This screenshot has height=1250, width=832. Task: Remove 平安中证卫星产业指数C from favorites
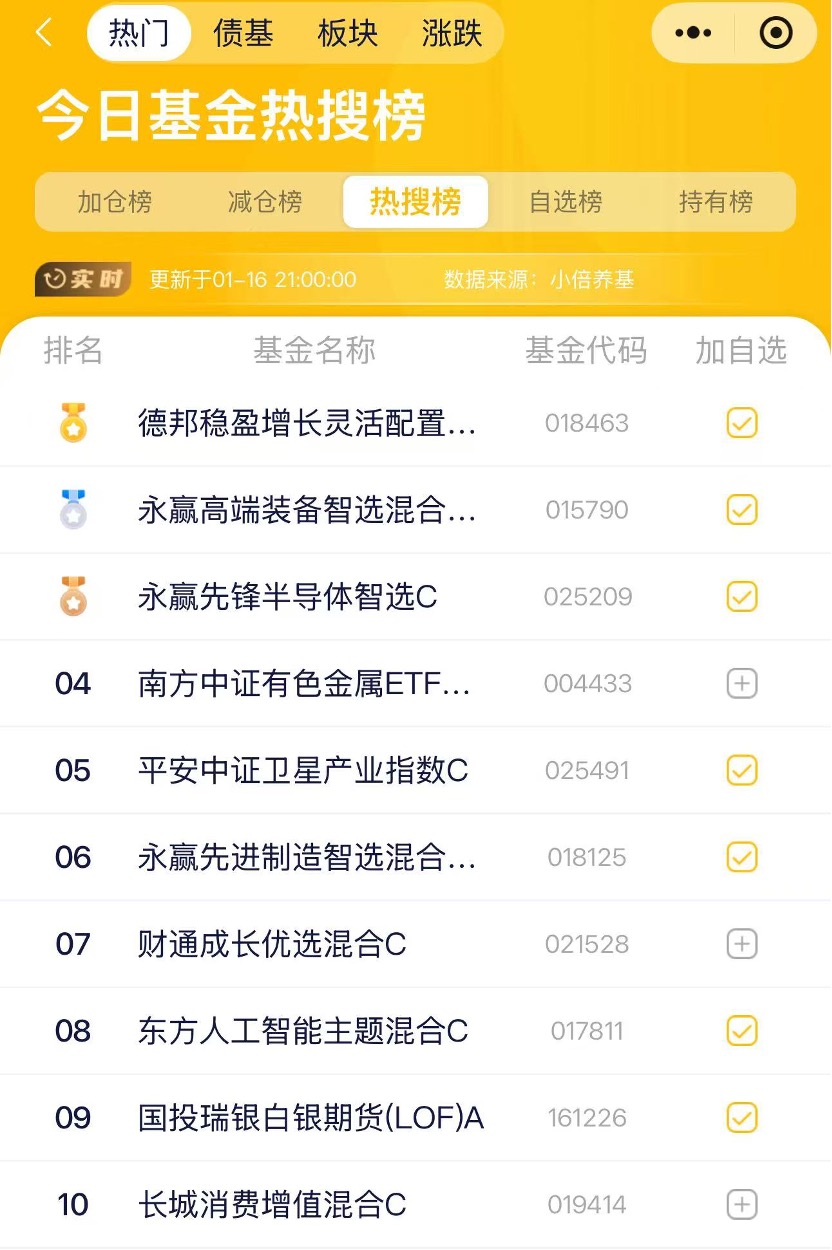pyautogui.click(x=741, y=770)
